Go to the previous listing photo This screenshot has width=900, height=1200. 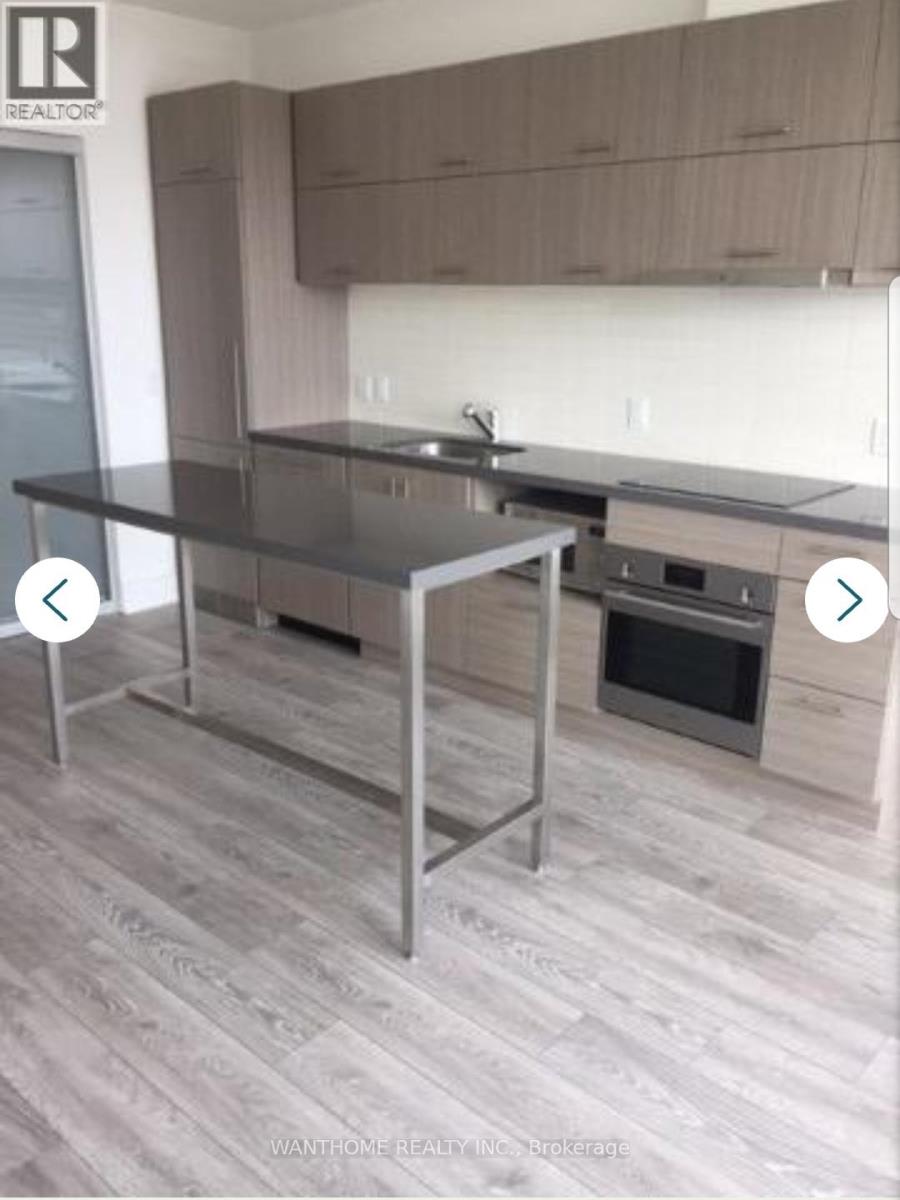coord(57,600)
